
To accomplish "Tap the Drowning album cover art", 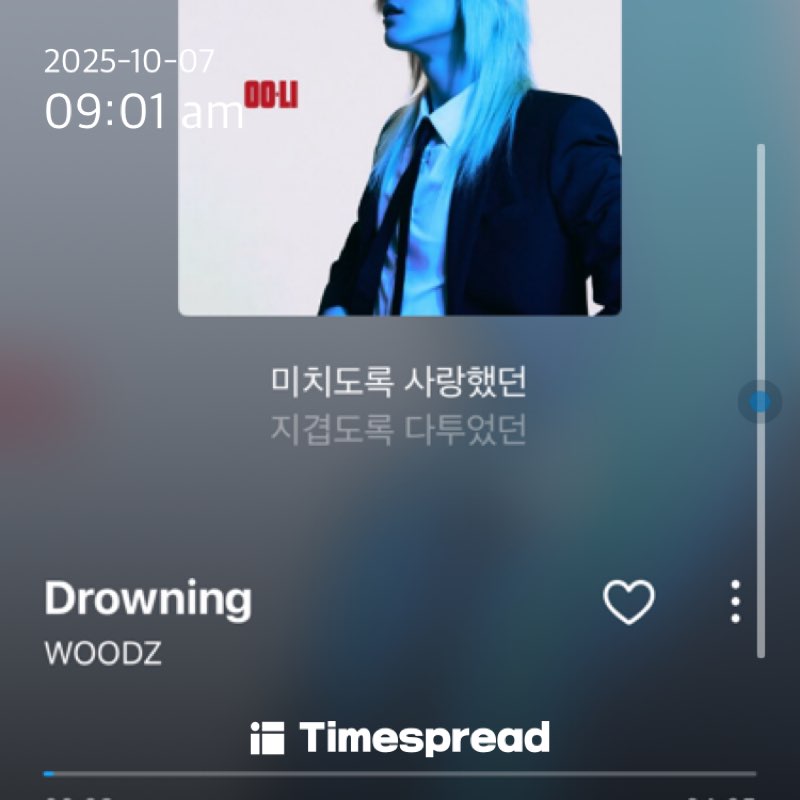I will [x=400, y=160].
